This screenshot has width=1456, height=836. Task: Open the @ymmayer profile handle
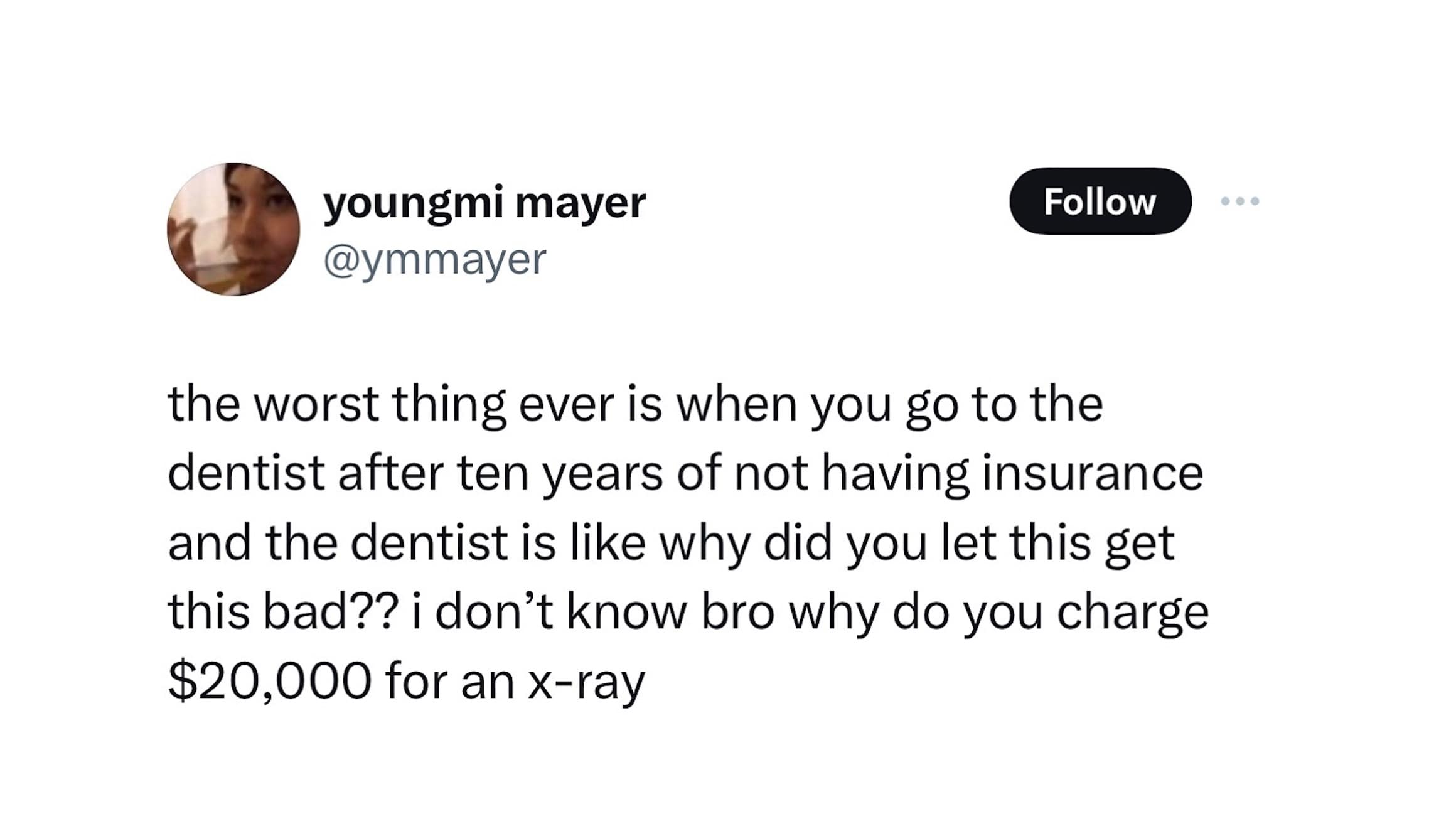click(434, 260)
